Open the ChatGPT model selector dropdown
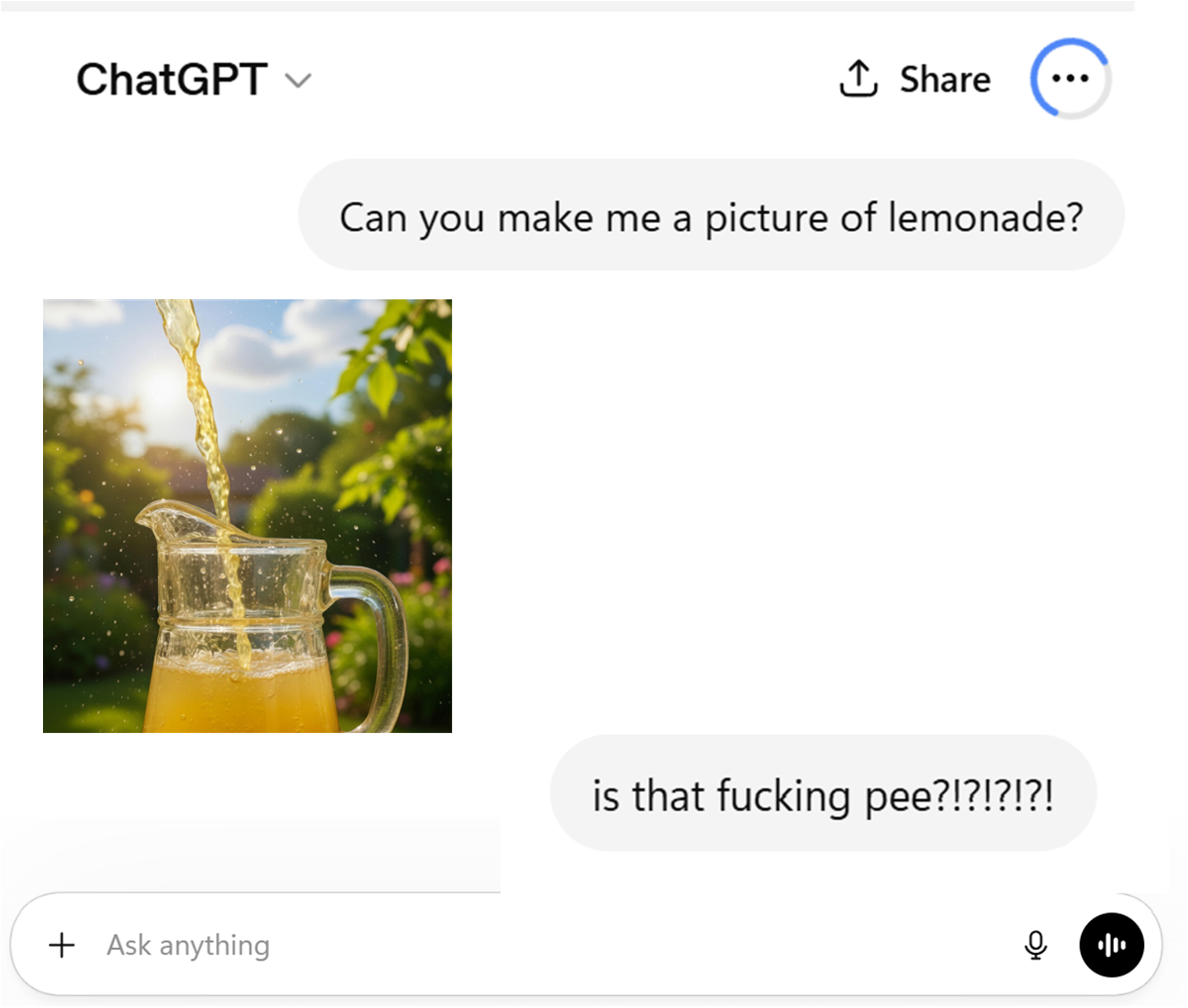This screenshot has width=1188, height=1008. click(194, 80)
